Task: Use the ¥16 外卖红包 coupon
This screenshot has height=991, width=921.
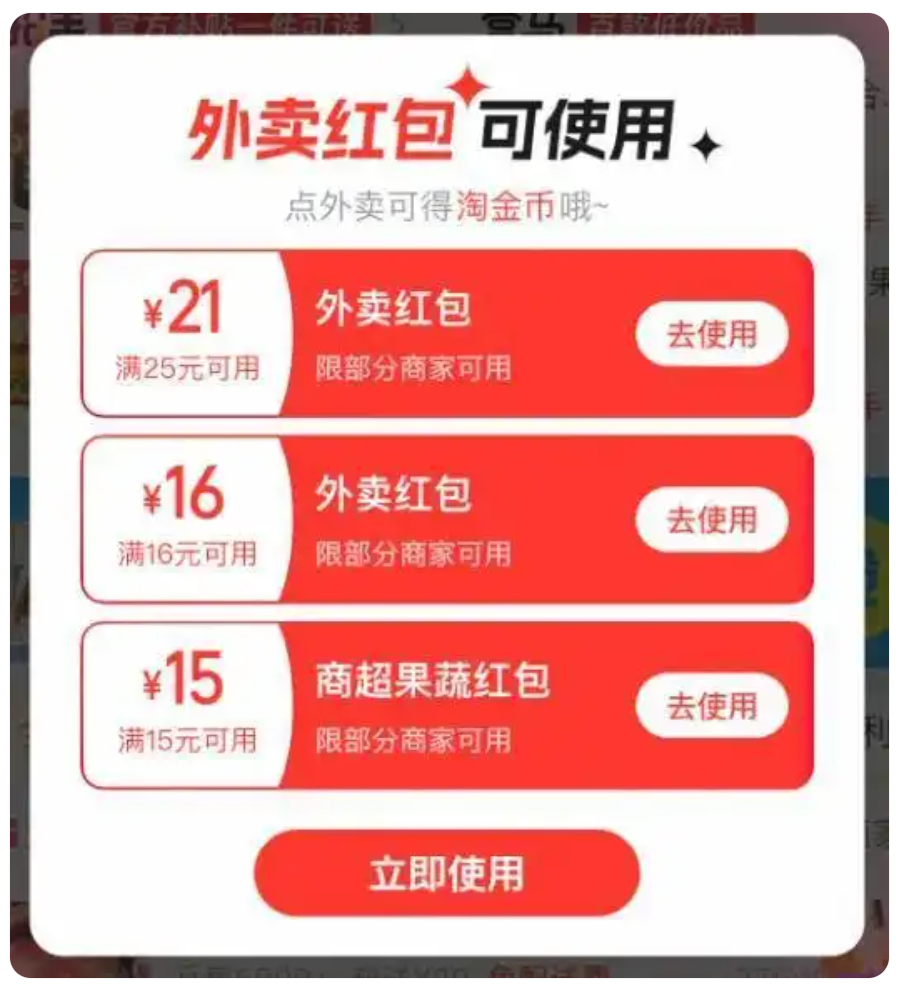Action: 711,520
